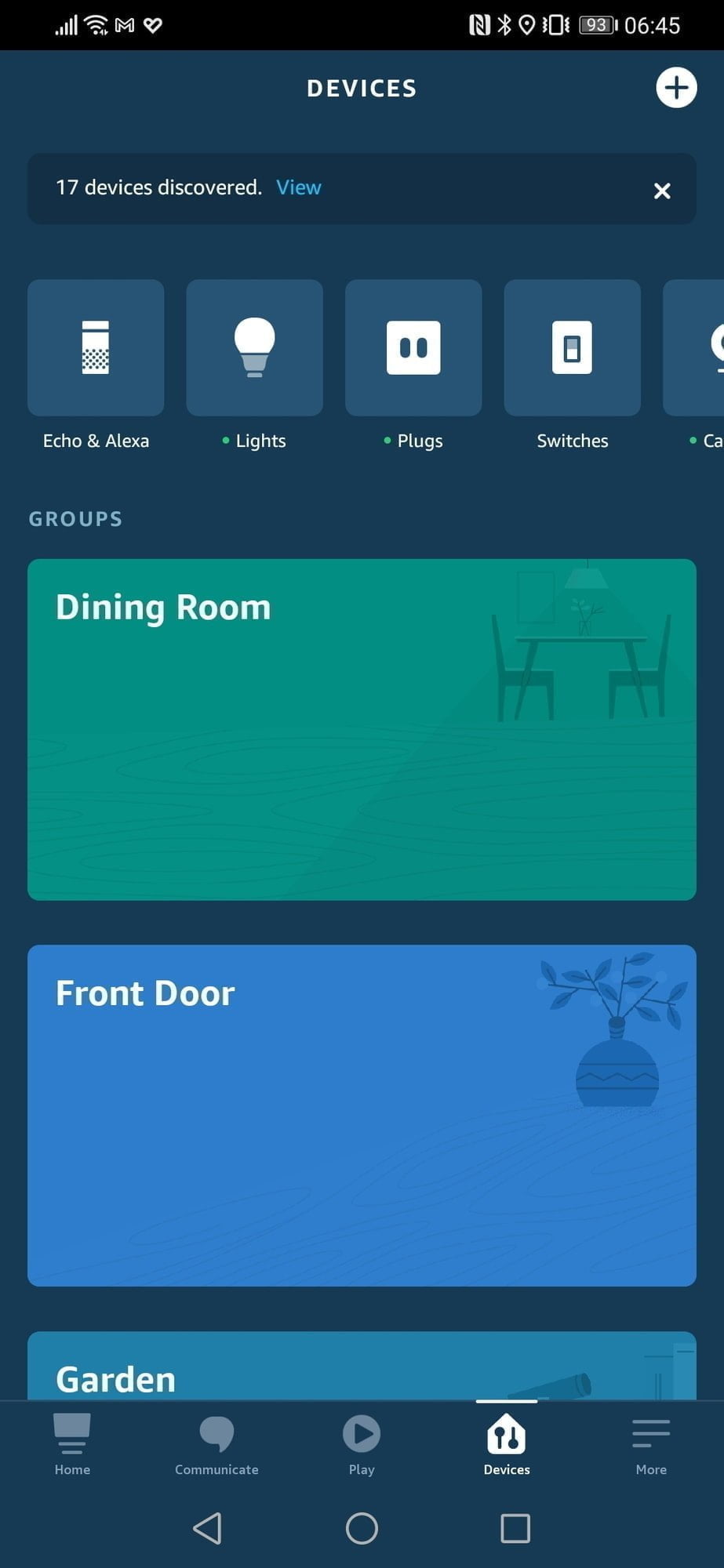Open Echo & Alexa devices

[x=96, y=348]
